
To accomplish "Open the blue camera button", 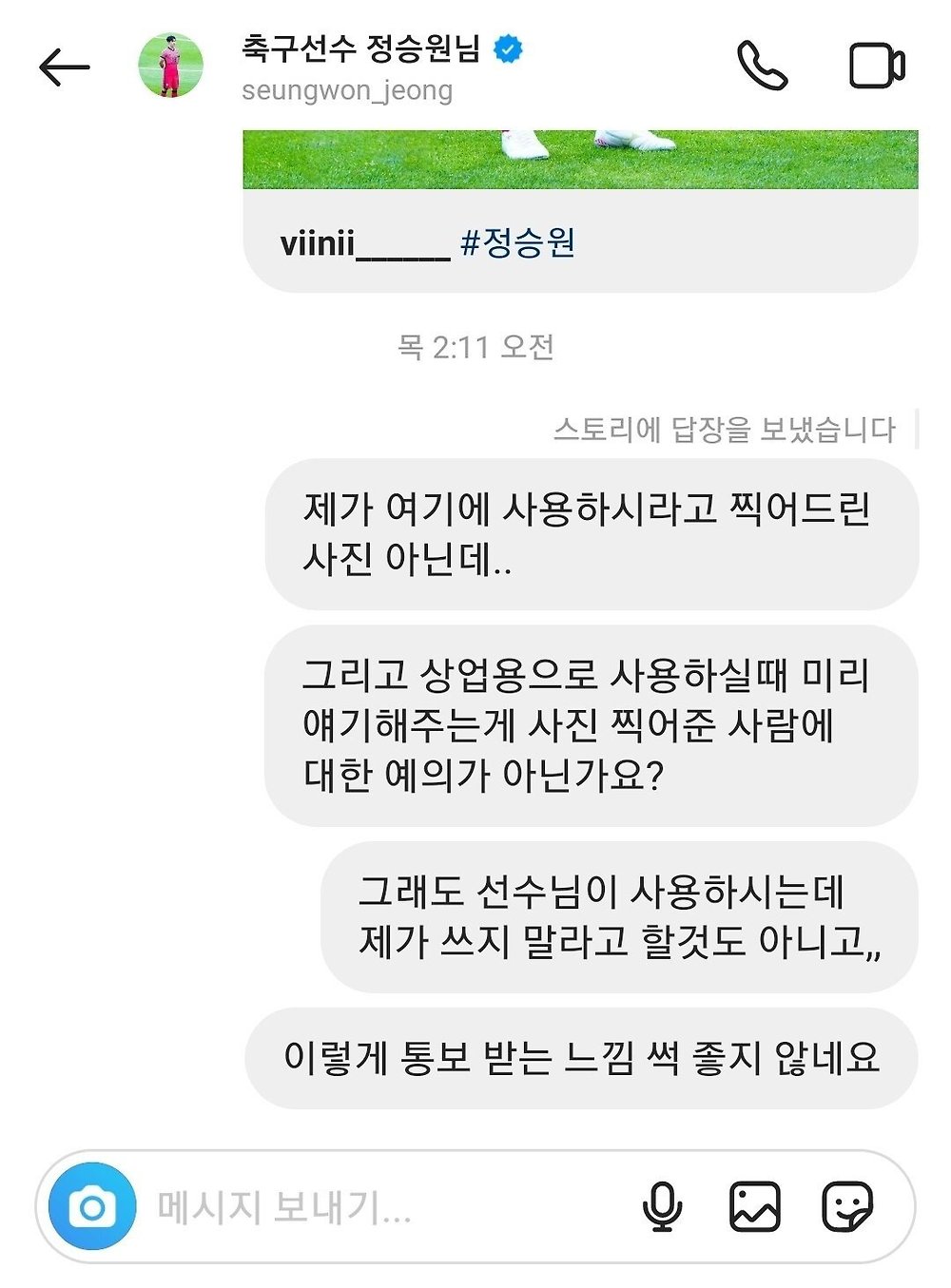I will pos(92,1206).
